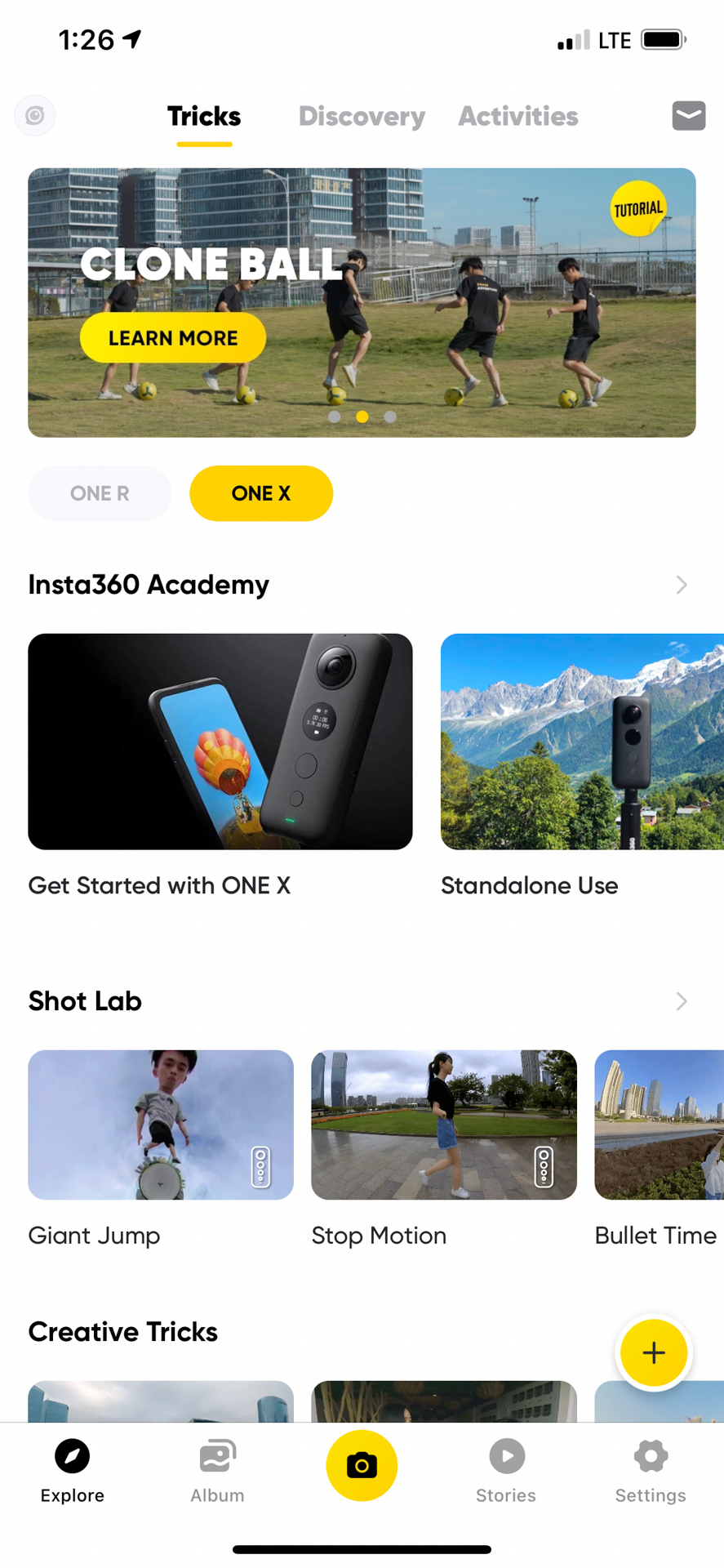
Task: Tap the yellow plus floating button
Action: tap(653, 1352)
